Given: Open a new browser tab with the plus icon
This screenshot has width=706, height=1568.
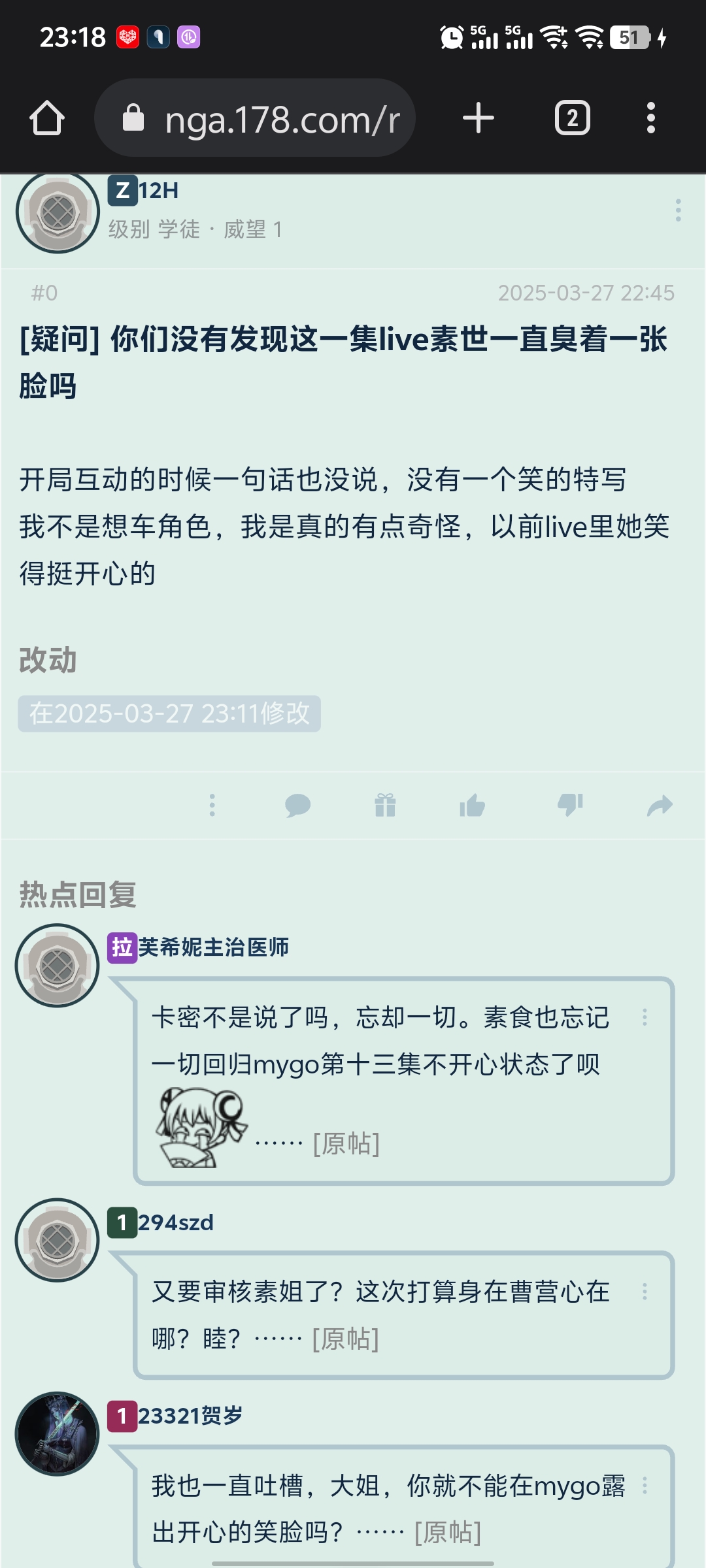Looking at the screenshot, I should tap(478, 118).
